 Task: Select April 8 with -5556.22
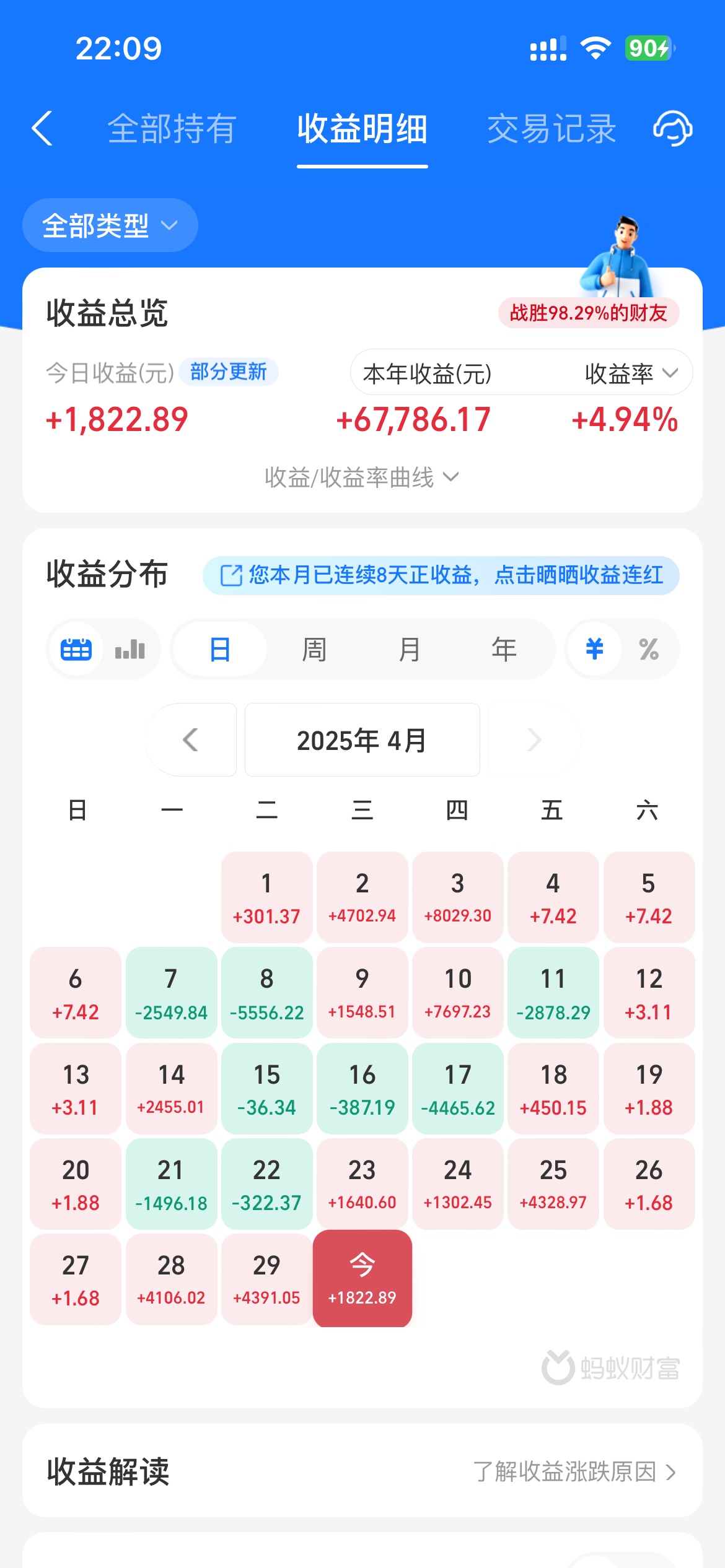tap(267, 993)
